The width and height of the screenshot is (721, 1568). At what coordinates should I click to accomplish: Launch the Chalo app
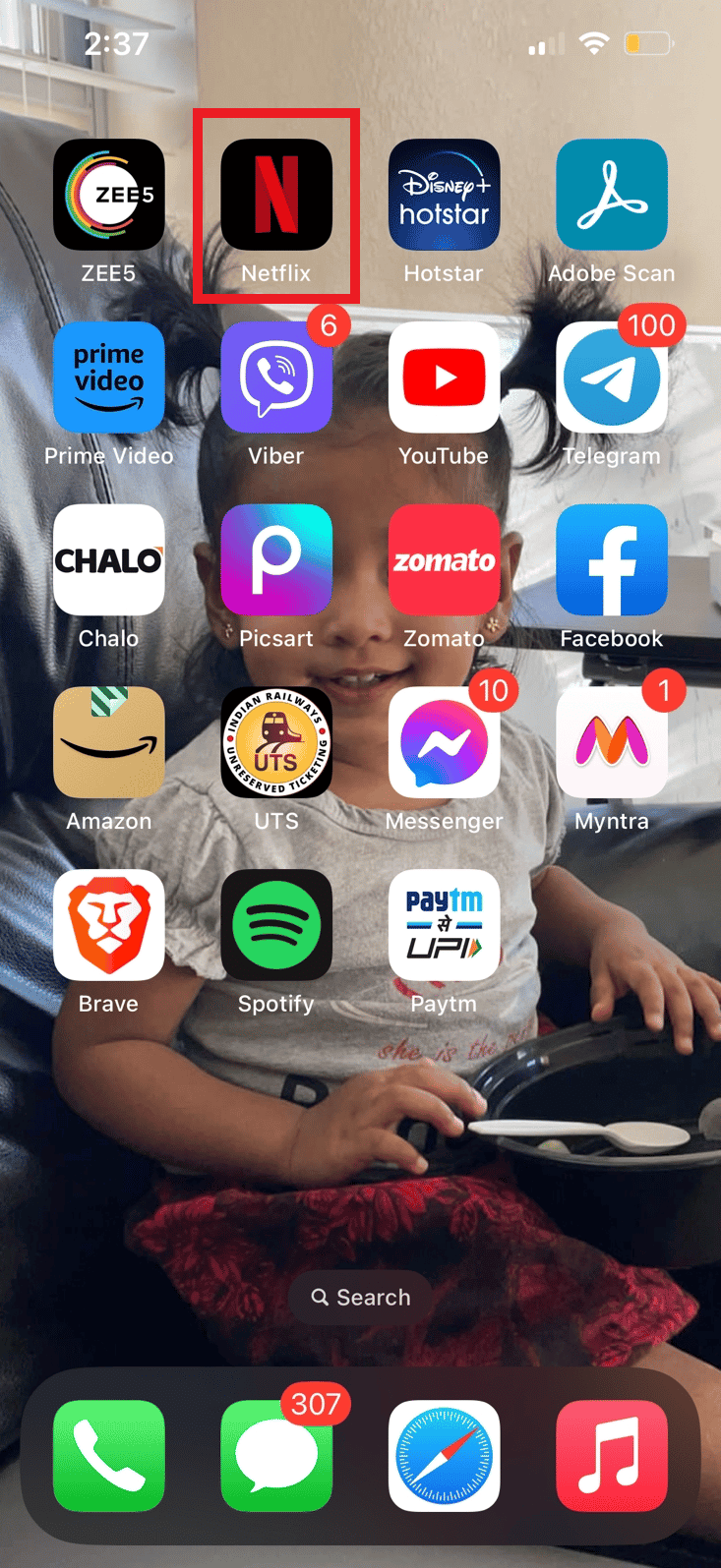[109, 560]
